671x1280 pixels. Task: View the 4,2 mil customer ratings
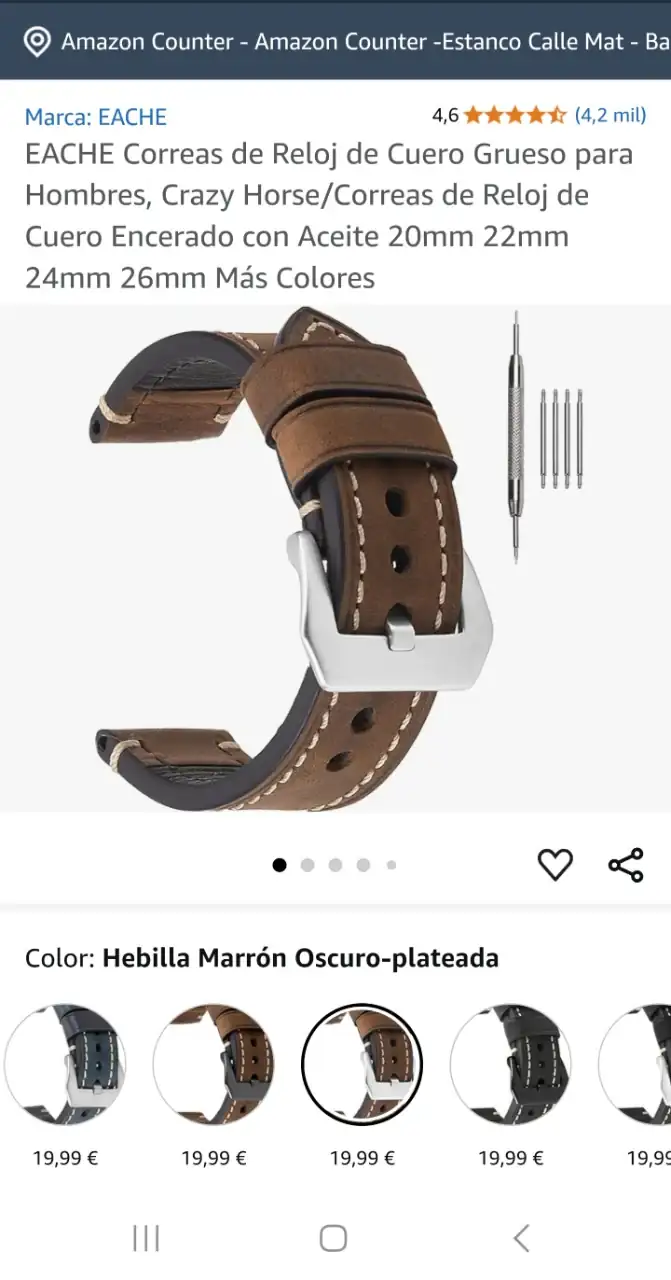[x=610, y=116]
